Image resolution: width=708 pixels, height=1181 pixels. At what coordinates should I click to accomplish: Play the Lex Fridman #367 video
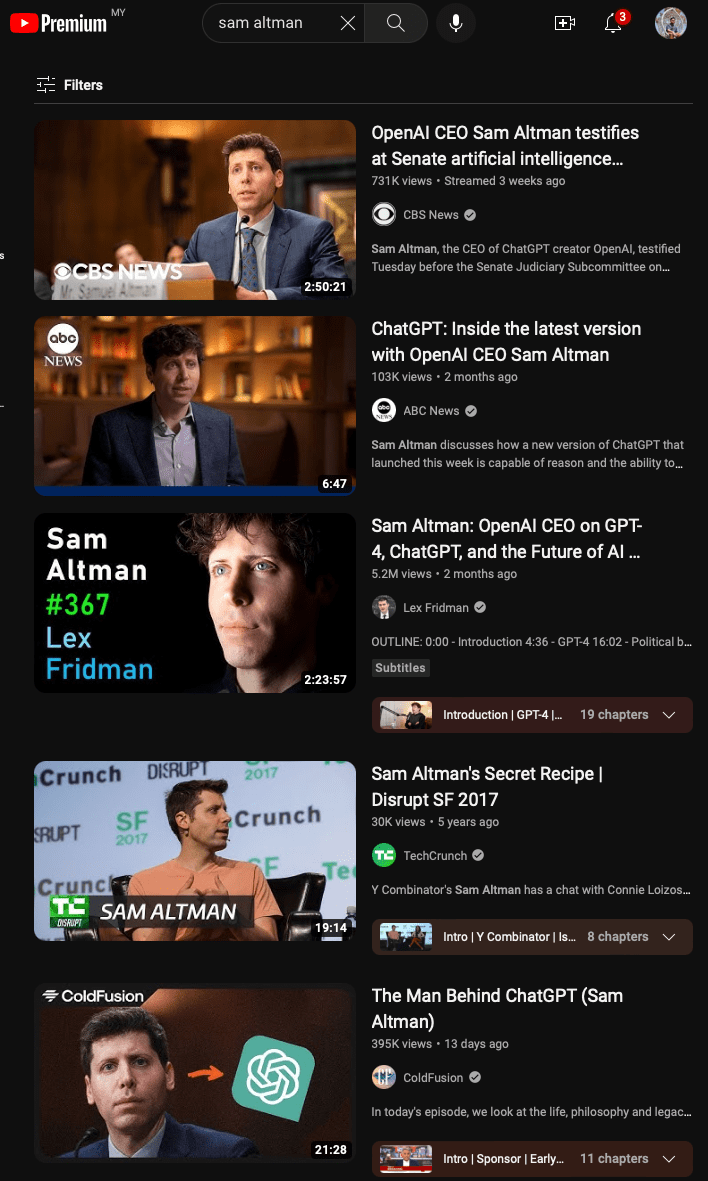point(195,603)
